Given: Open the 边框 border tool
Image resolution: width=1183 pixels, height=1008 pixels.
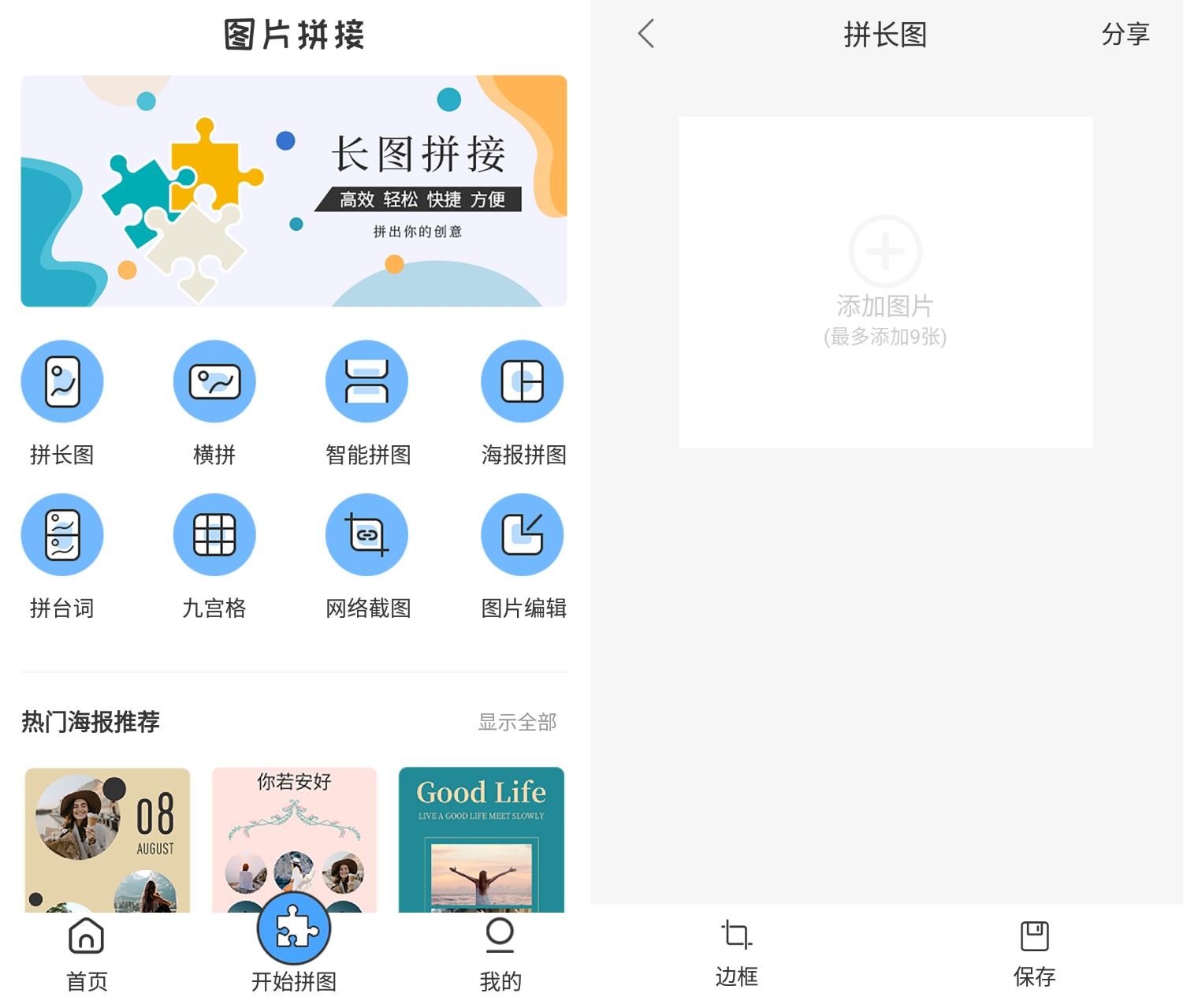Looking at the screenshot, I should (x=736, y=953).
